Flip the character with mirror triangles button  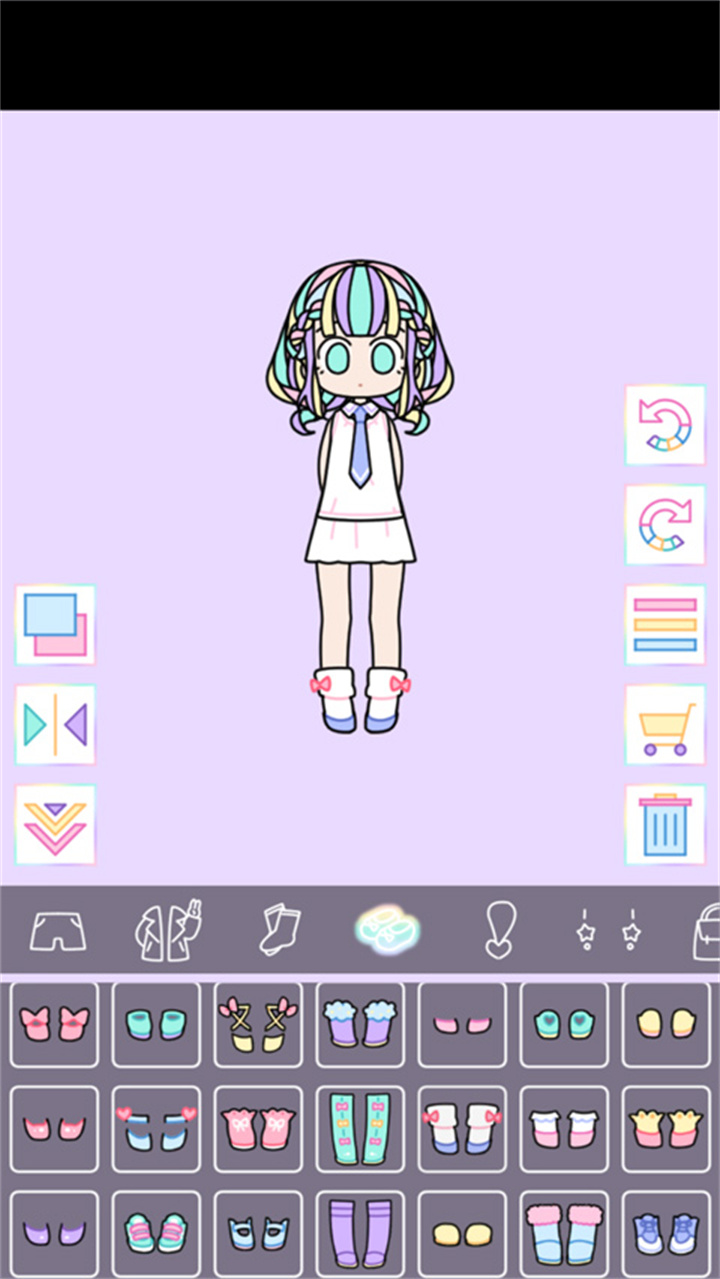point(55,725)
